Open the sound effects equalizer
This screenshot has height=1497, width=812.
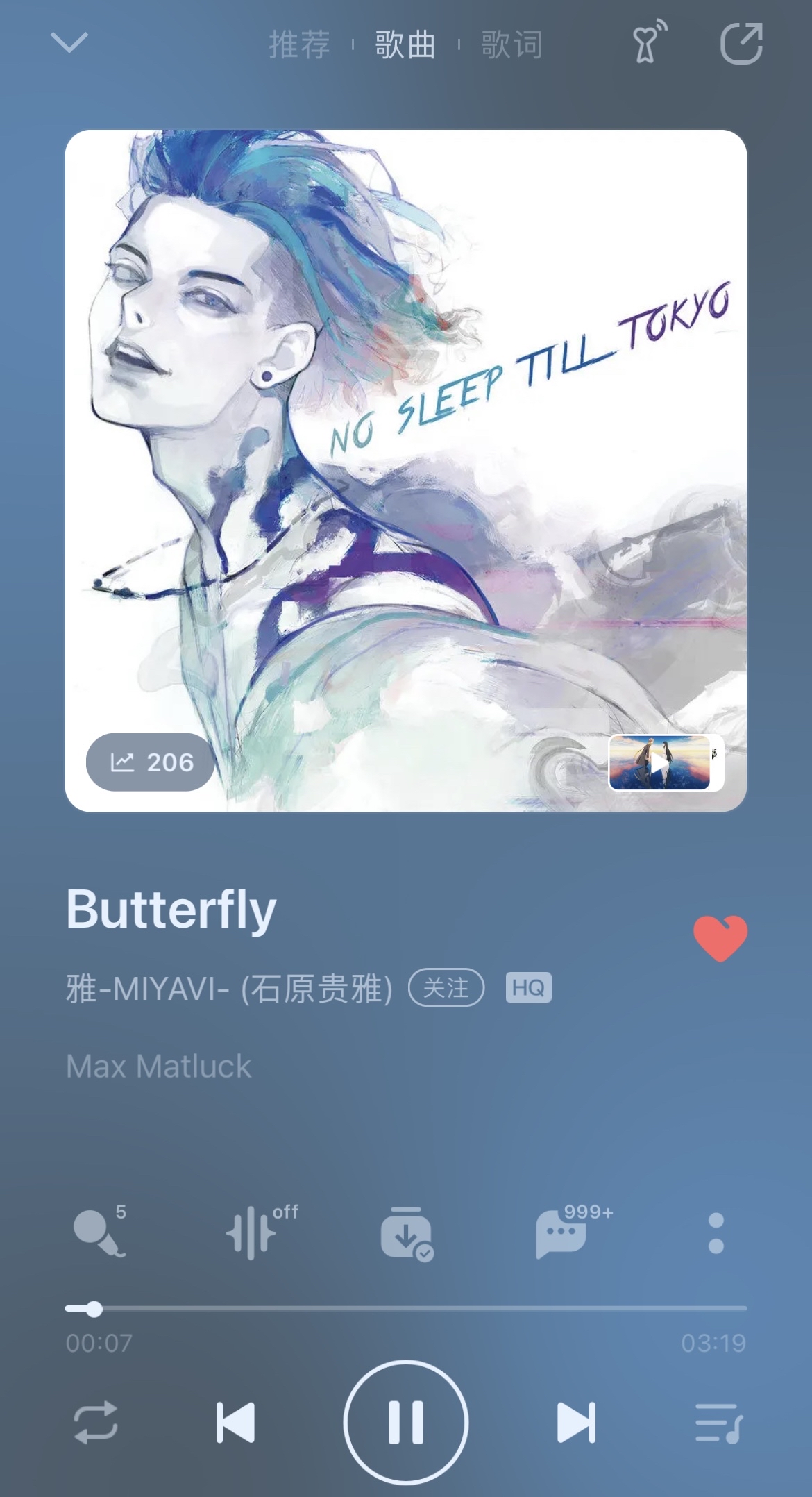[261, 1232]
